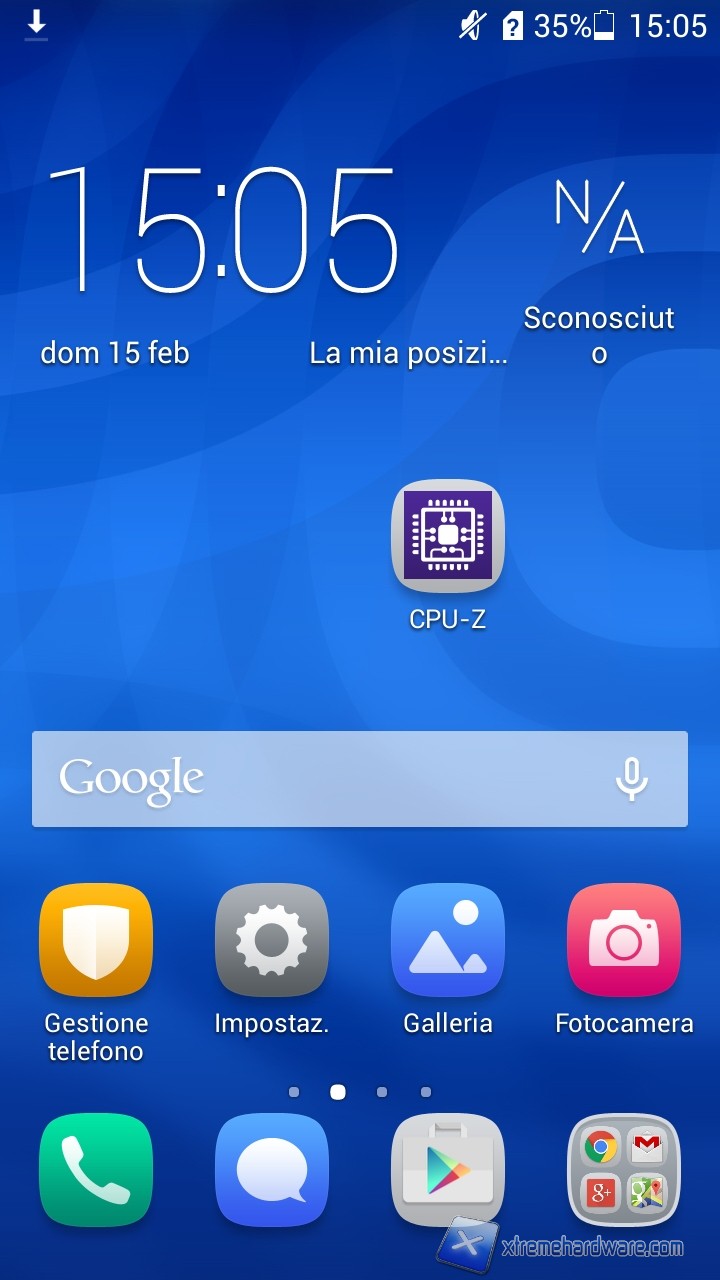The height and width of the screenshot is (1280, 720).
Task: Open Gestione telefono app
Action: pyautogui.click(x=96, y=940)
